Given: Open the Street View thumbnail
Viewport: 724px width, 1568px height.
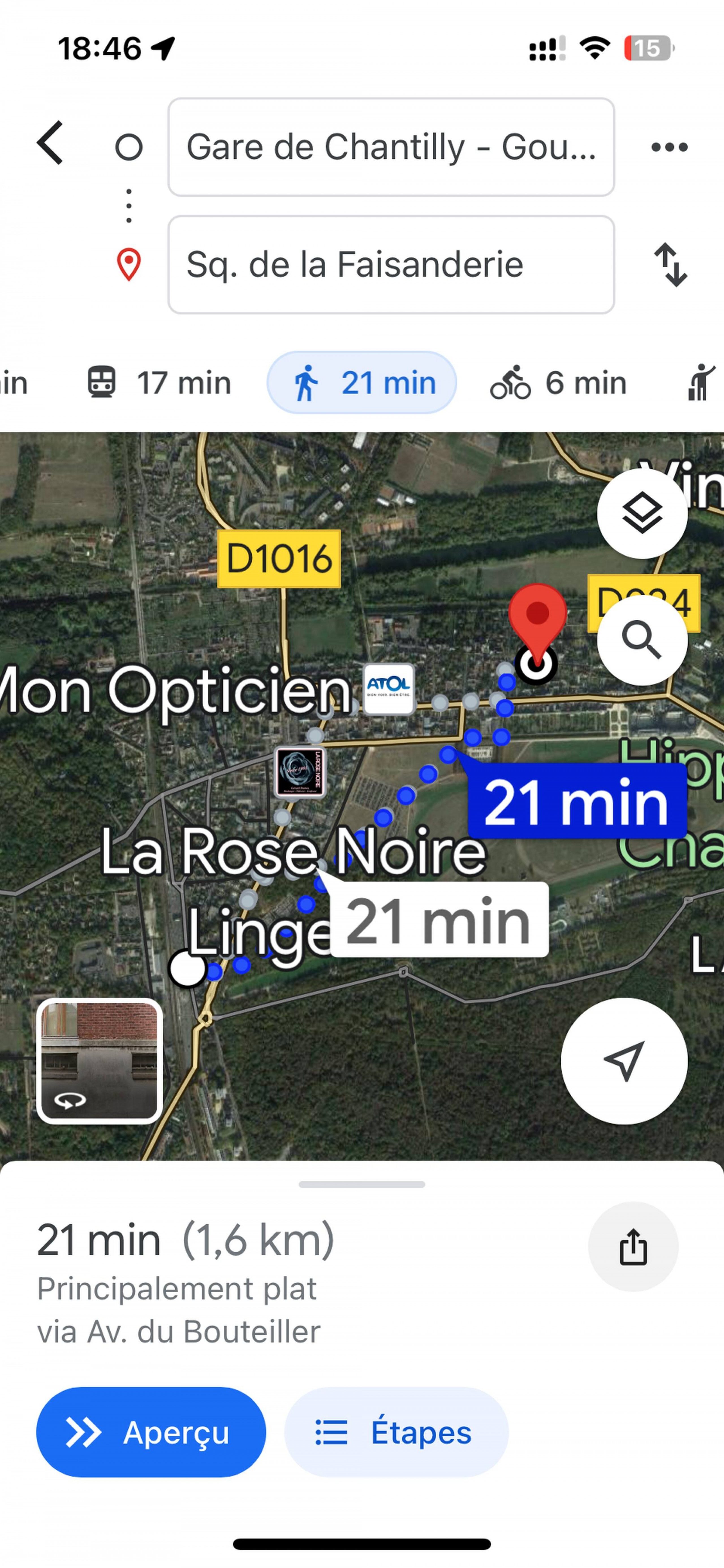Looking at the screenshot, I should tap(99, 1060).
